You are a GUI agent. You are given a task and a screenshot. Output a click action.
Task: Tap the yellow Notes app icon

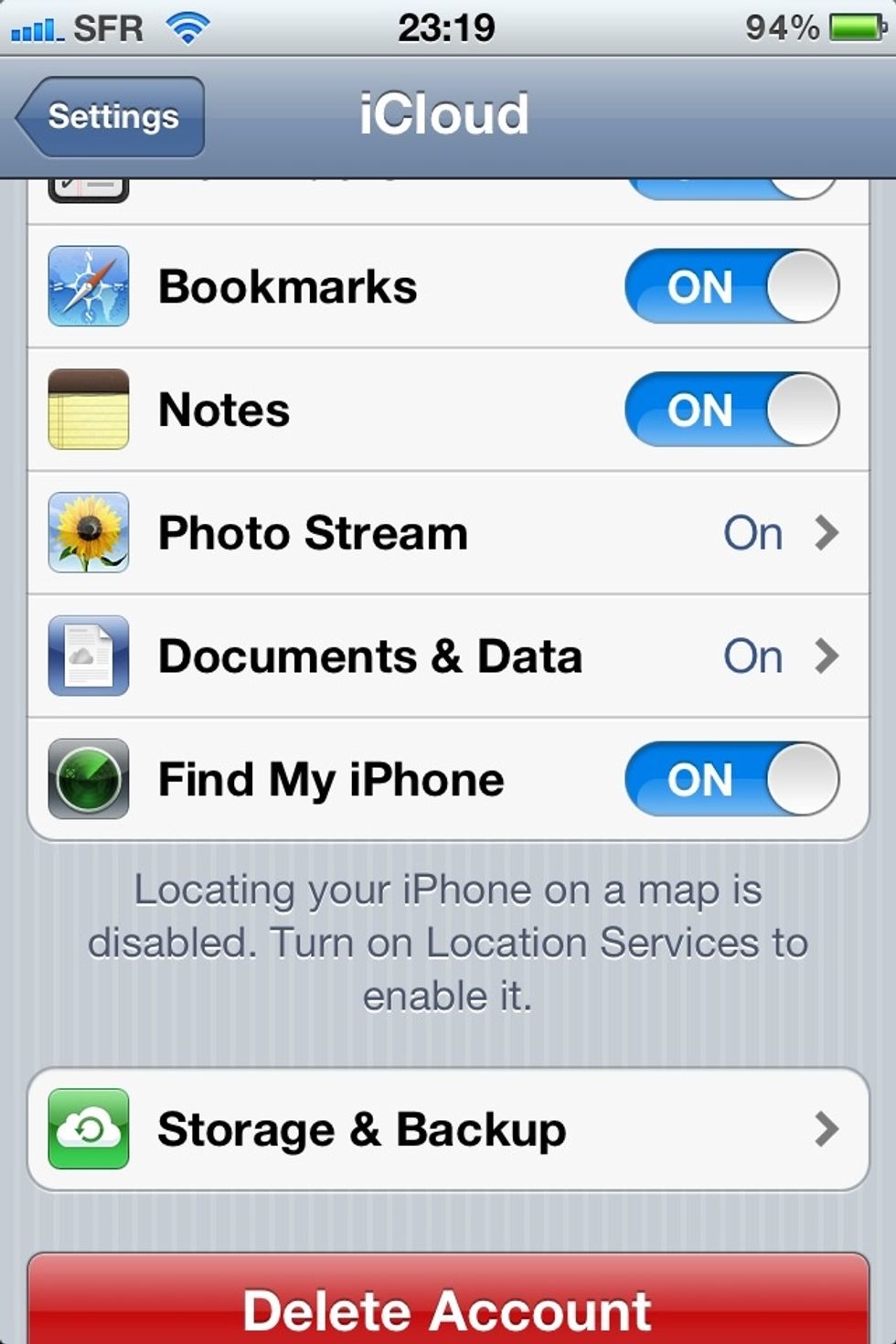[x=89, y=409]
